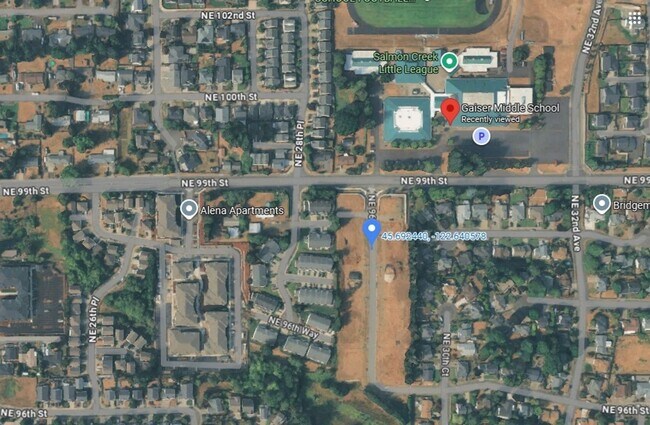This screenshot has height=425, width=650.
Task: Select the blue dropped pin with coordinates
Action: tap(371, 234)
